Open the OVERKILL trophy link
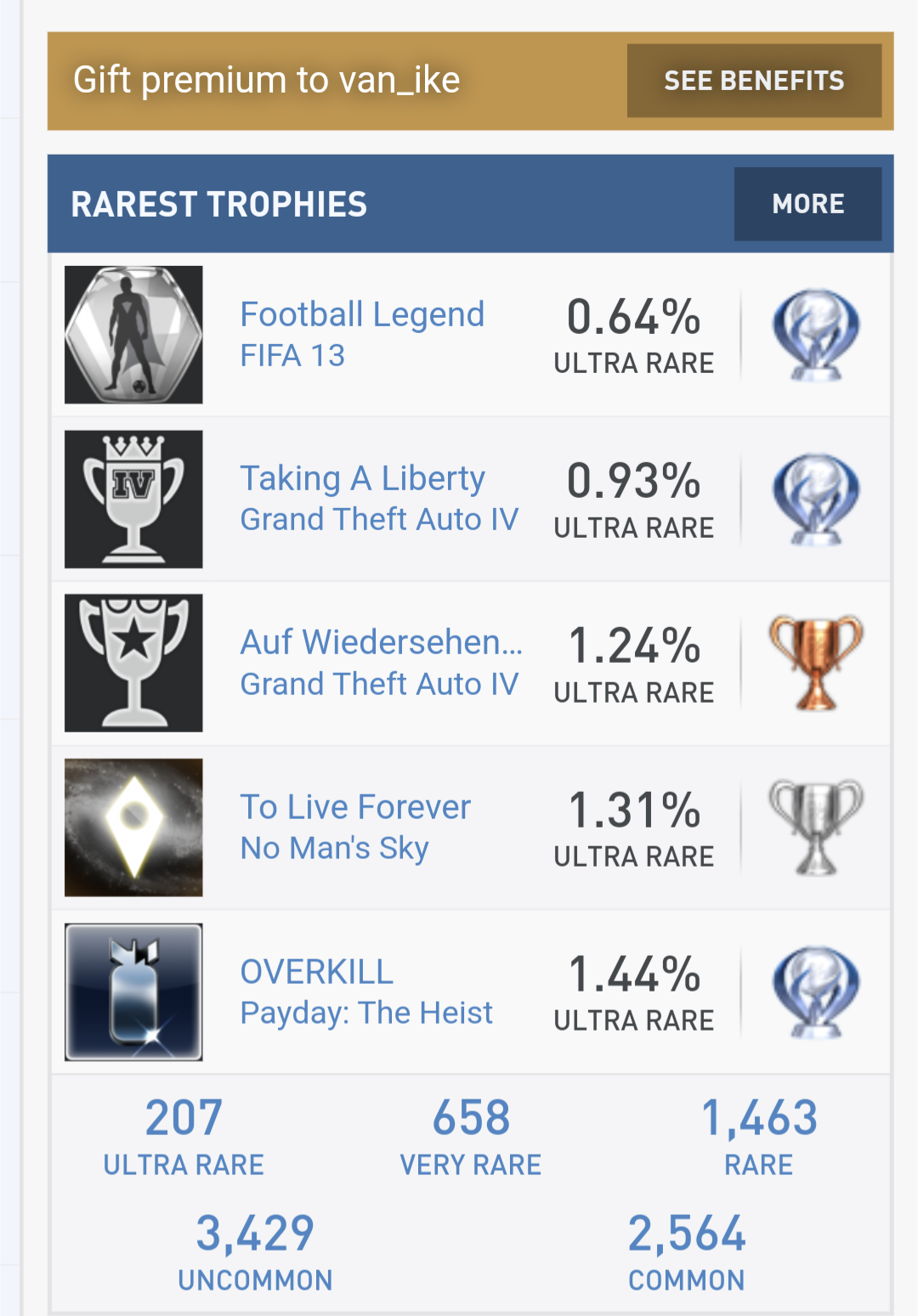Viewport: 918px width, 1316px height. tap(316, 972)
